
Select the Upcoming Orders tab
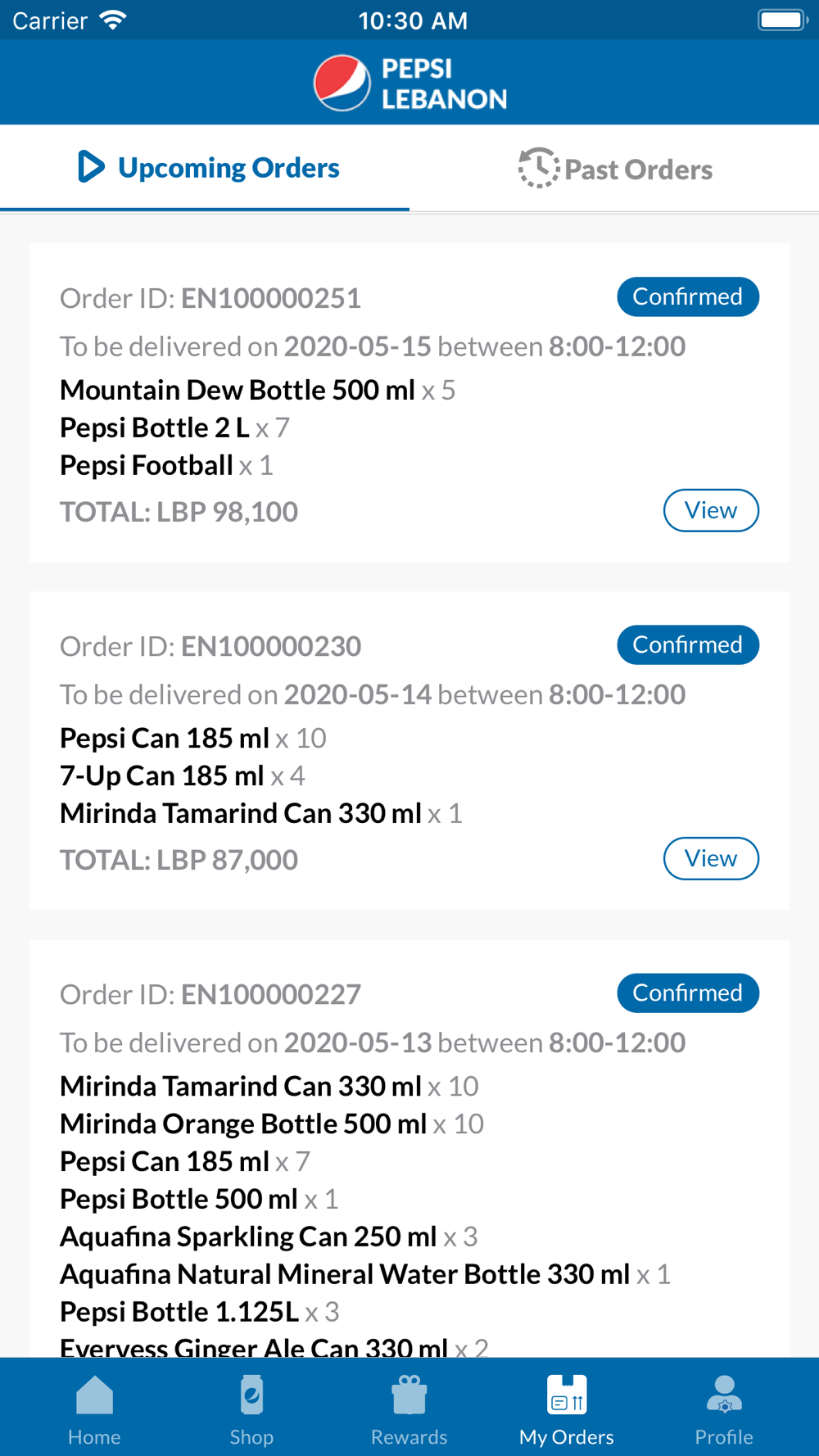point(205,168)
